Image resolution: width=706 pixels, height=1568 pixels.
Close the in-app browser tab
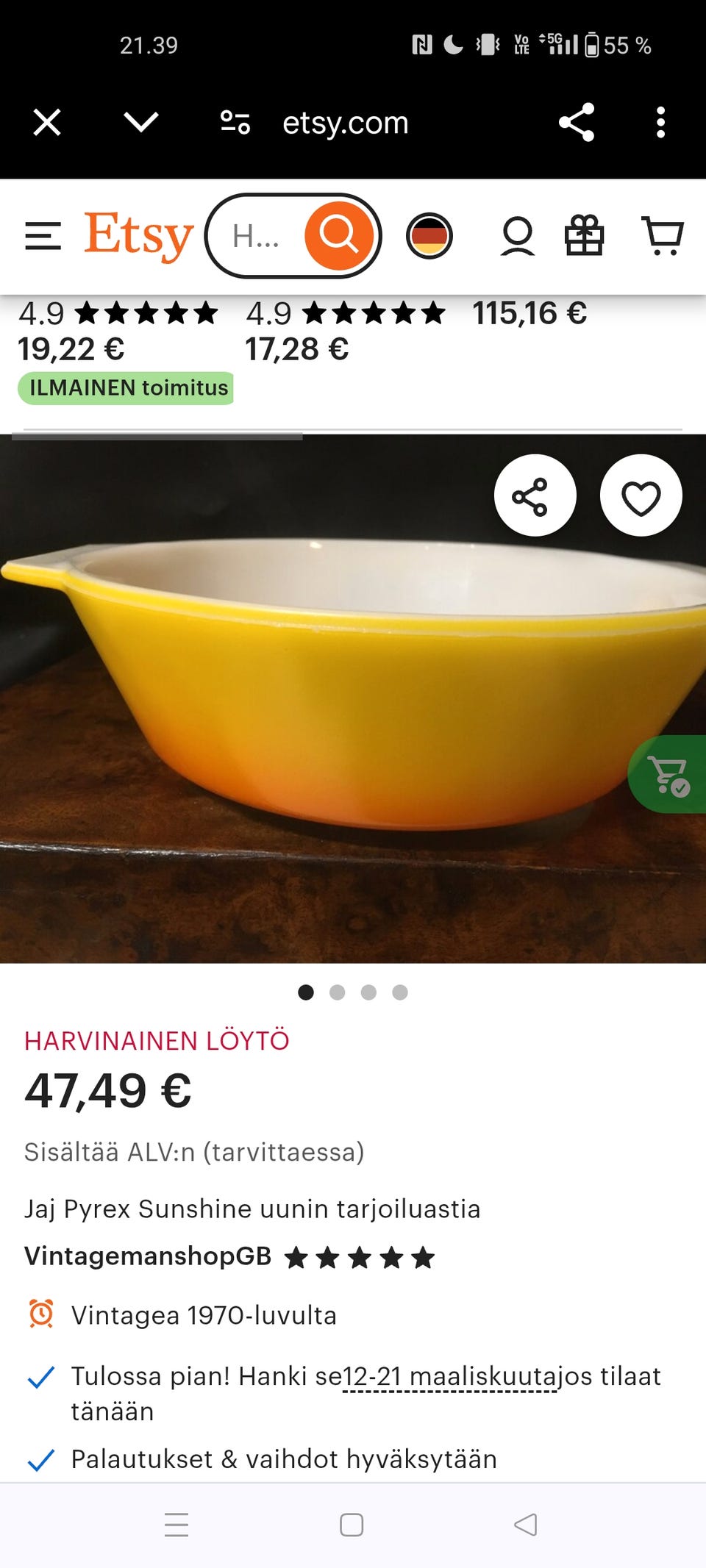click(x=47, y=122)
